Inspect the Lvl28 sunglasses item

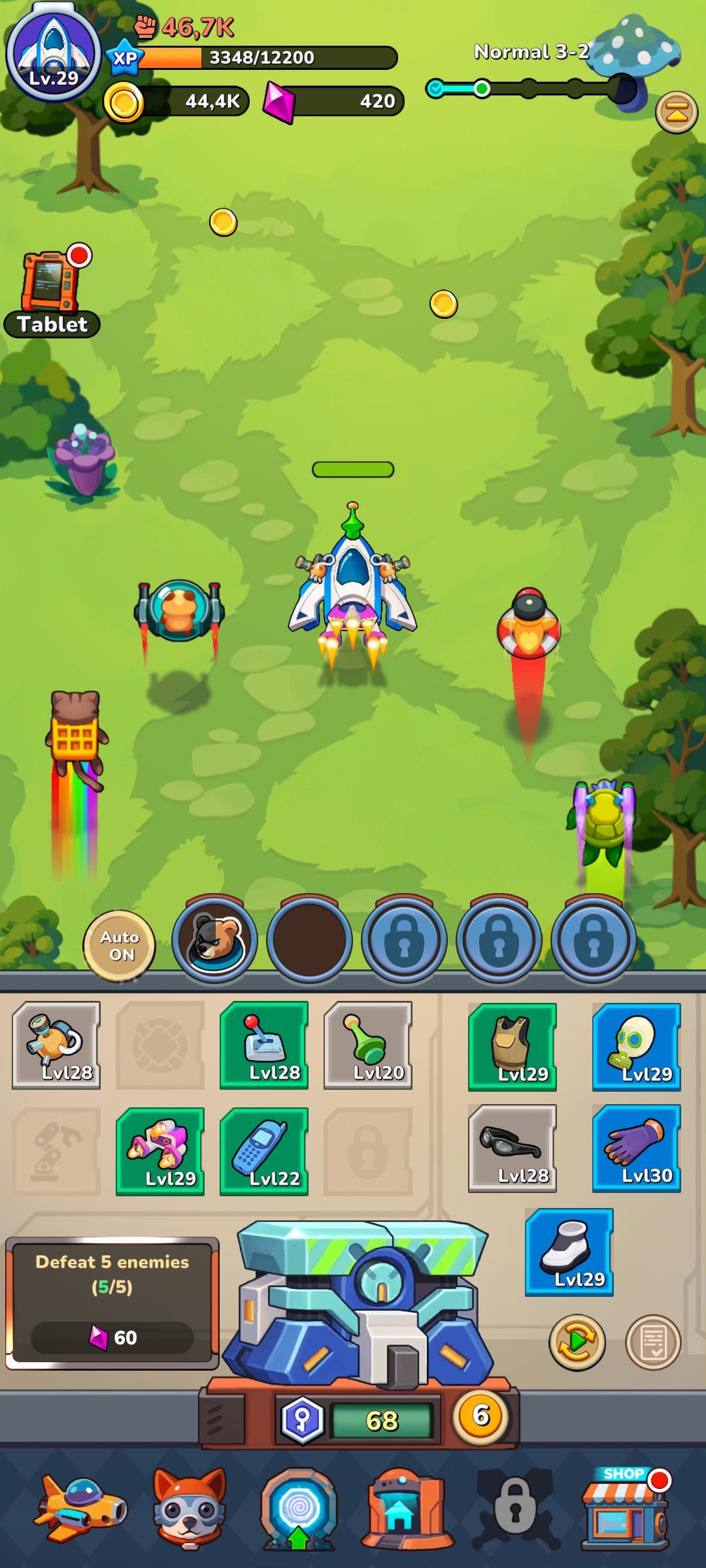pyautogui.click(x=513, y=1148)
